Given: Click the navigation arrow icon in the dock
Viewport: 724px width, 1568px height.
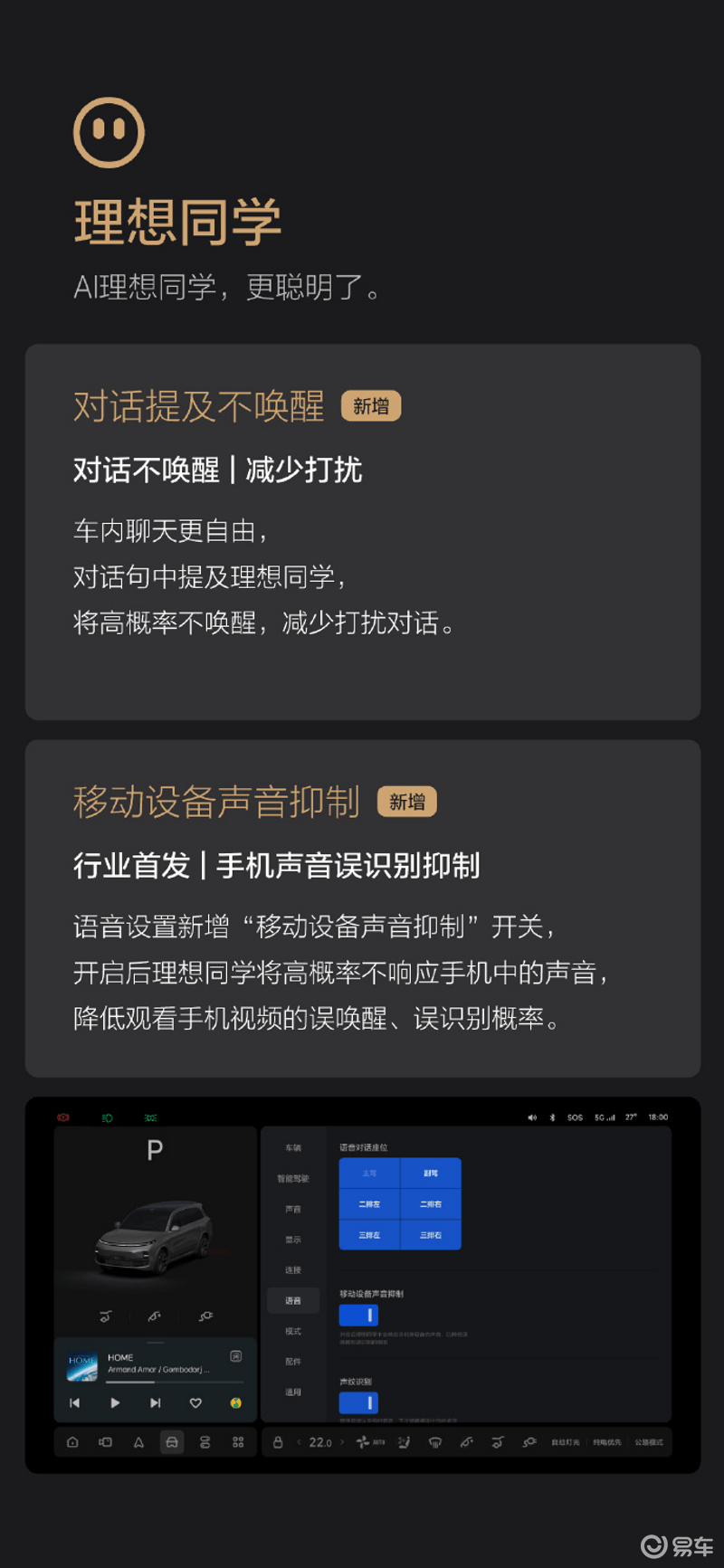Looking at the screenshot, I should (x=138, y=1441).
